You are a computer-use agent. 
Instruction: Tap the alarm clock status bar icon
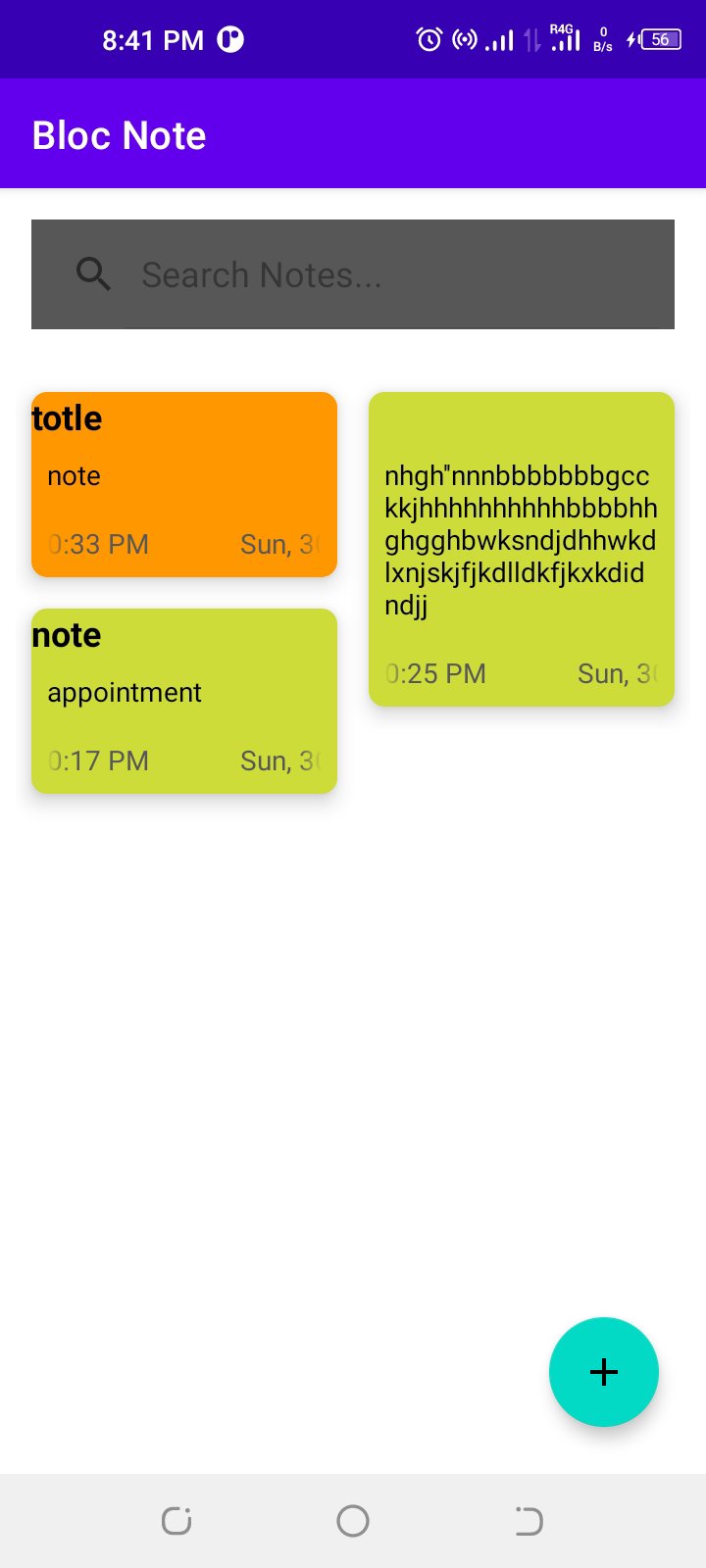[x=429, y=39]
